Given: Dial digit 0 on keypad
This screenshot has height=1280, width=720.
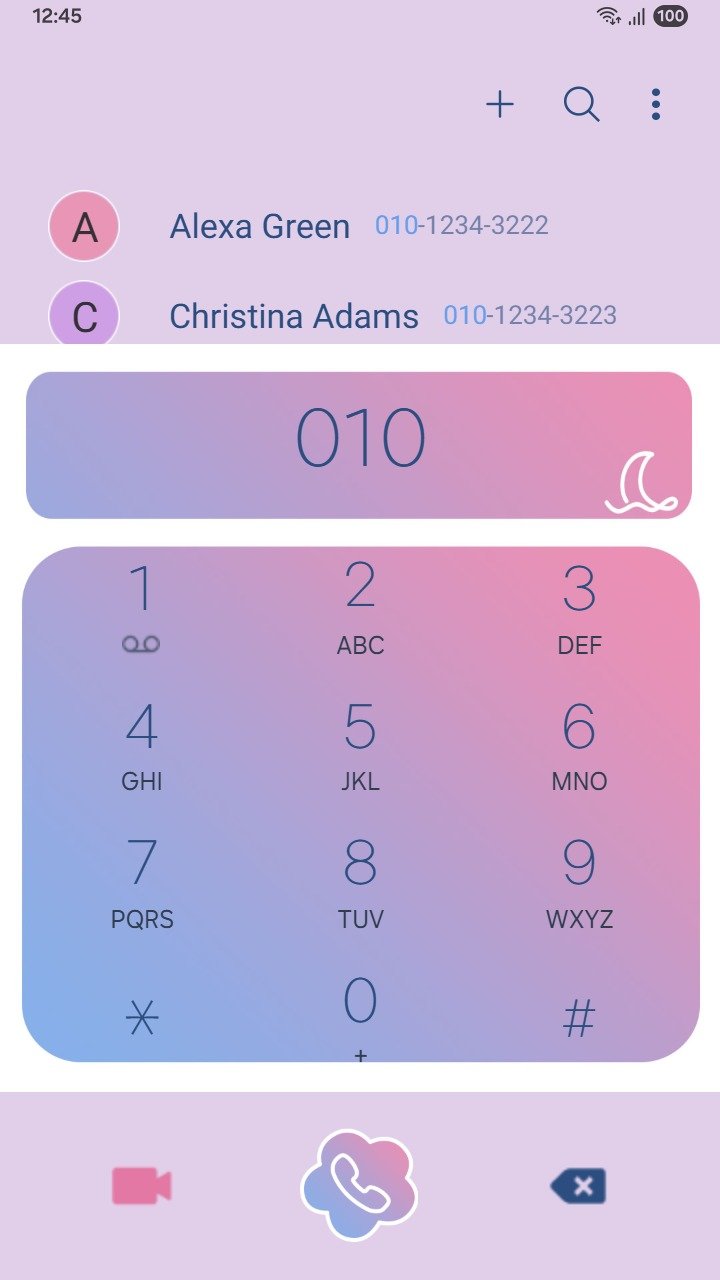Looking at the screenshot, I should click(360, 1012).
